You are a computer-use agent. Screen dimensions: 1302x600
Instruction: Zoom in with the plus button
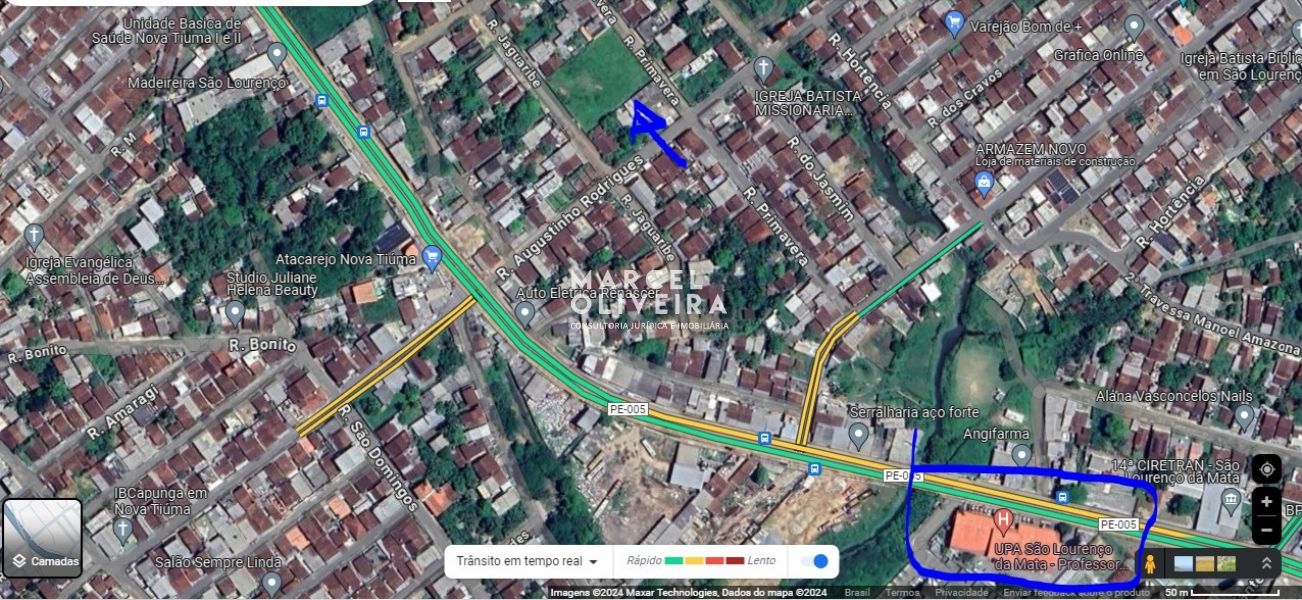point(1266,502)
